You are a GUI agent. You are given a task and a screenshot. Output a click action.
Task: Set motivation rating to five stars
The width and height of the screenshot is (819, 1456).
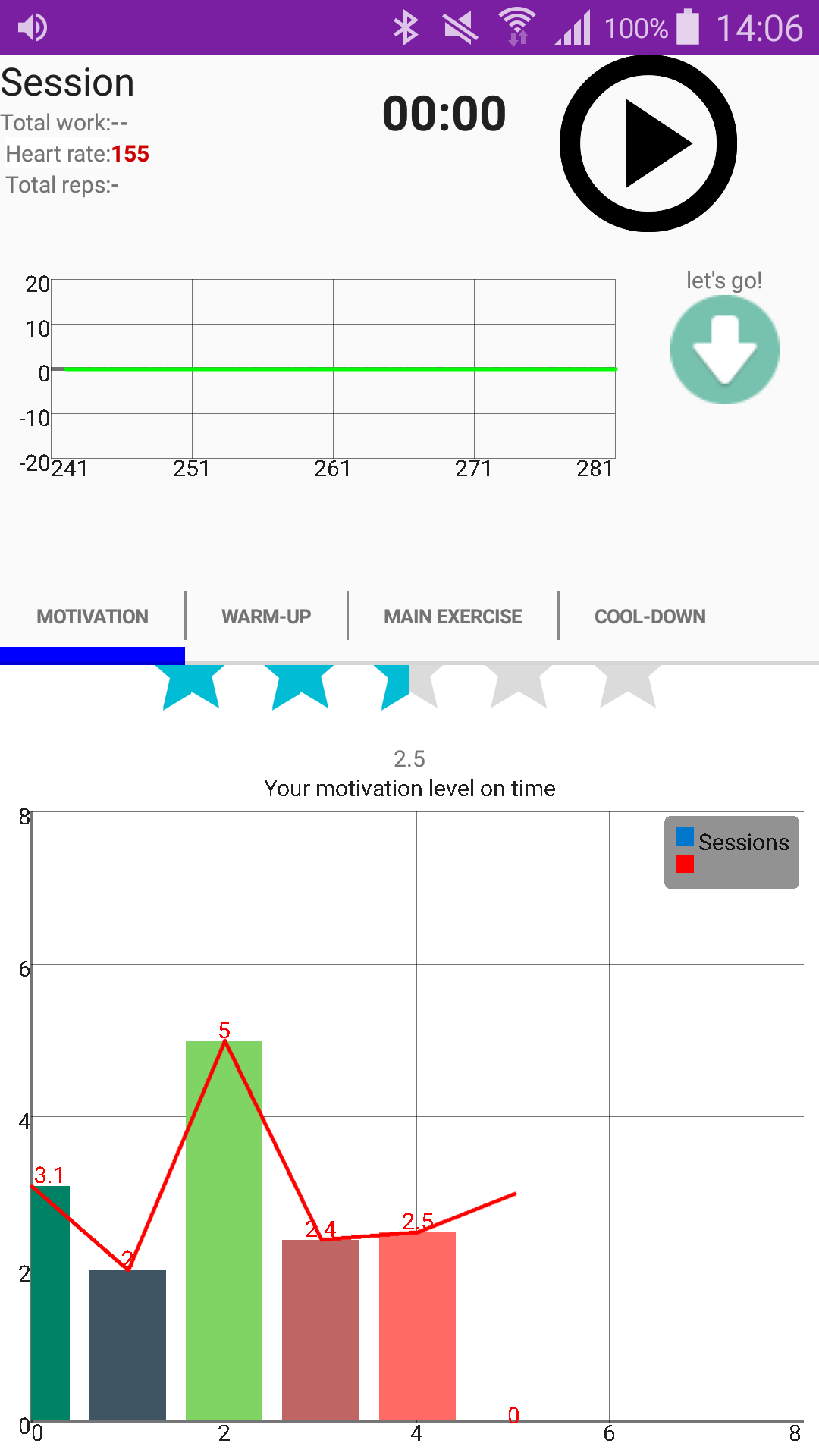628,686
